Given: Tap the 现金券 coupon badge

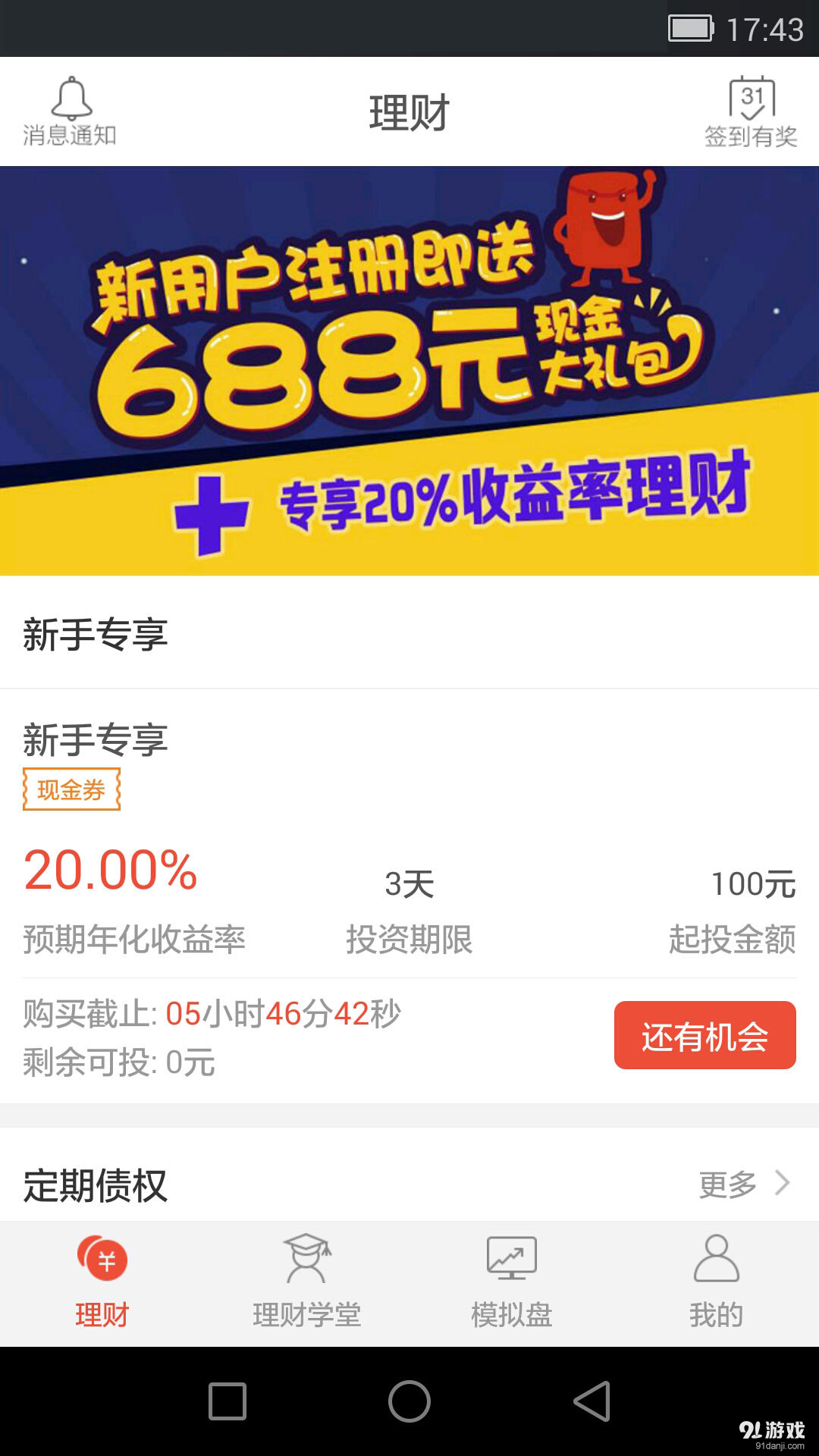Looking at the screenshot, I should pyautogui.click(x=72, y=789).
